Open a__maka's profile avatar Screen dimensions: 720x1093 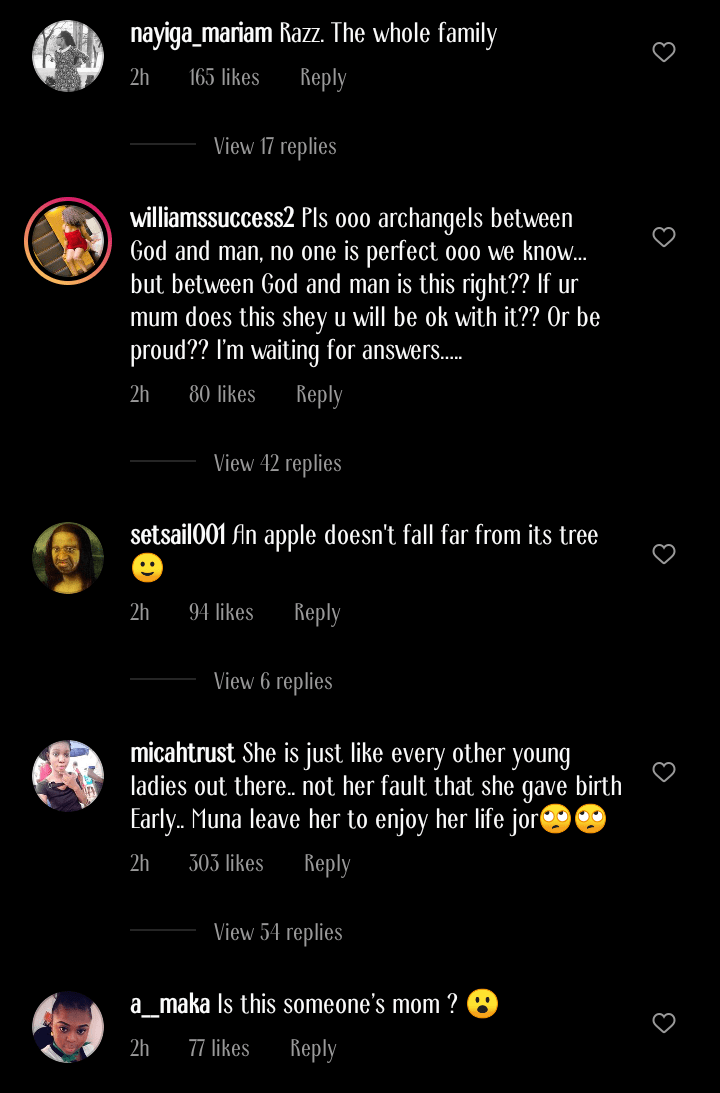tap(68, 1027)
